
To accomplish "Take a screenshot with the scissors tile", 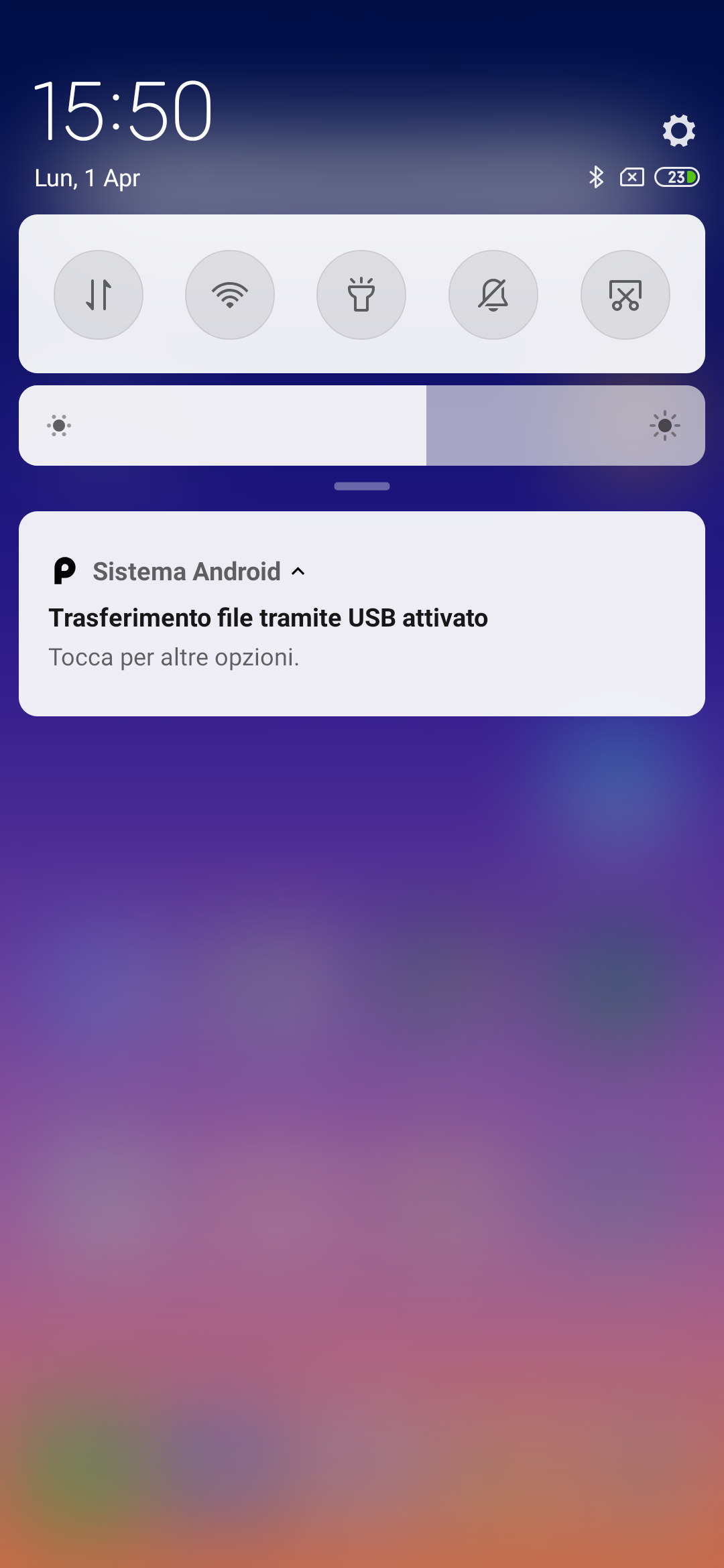I will [625, 295].
